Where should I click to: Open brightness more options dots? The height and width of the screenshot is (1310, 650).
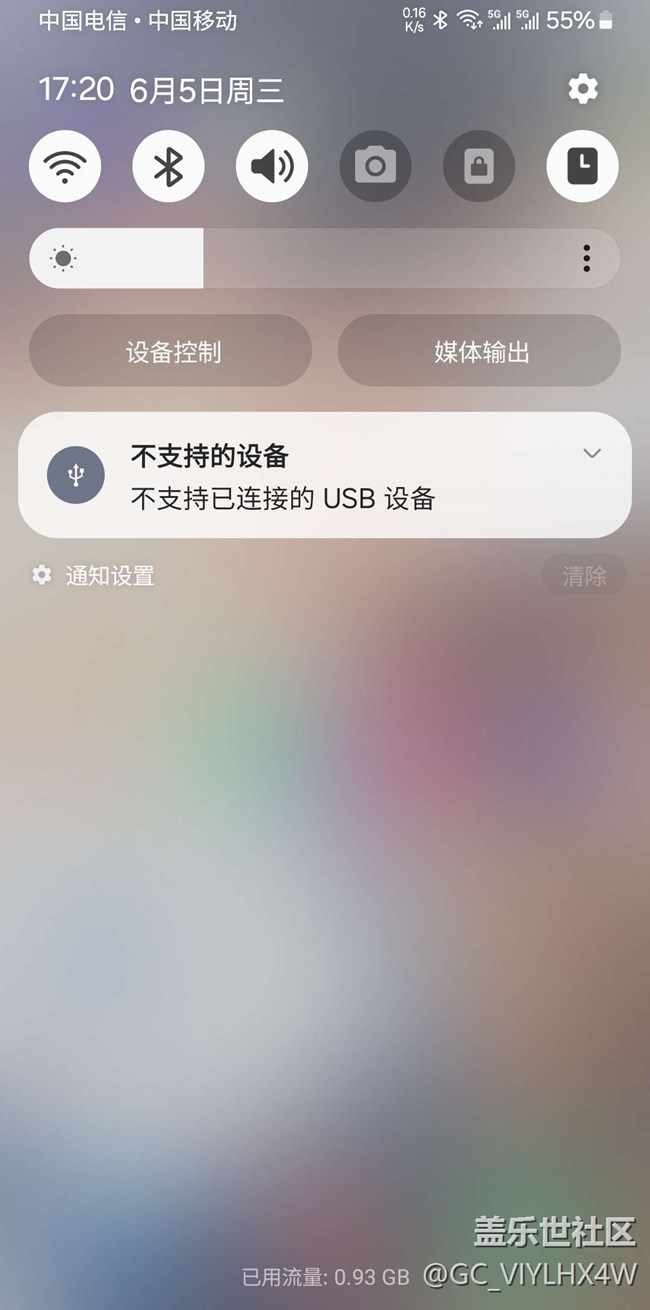[x=586, y=259]
